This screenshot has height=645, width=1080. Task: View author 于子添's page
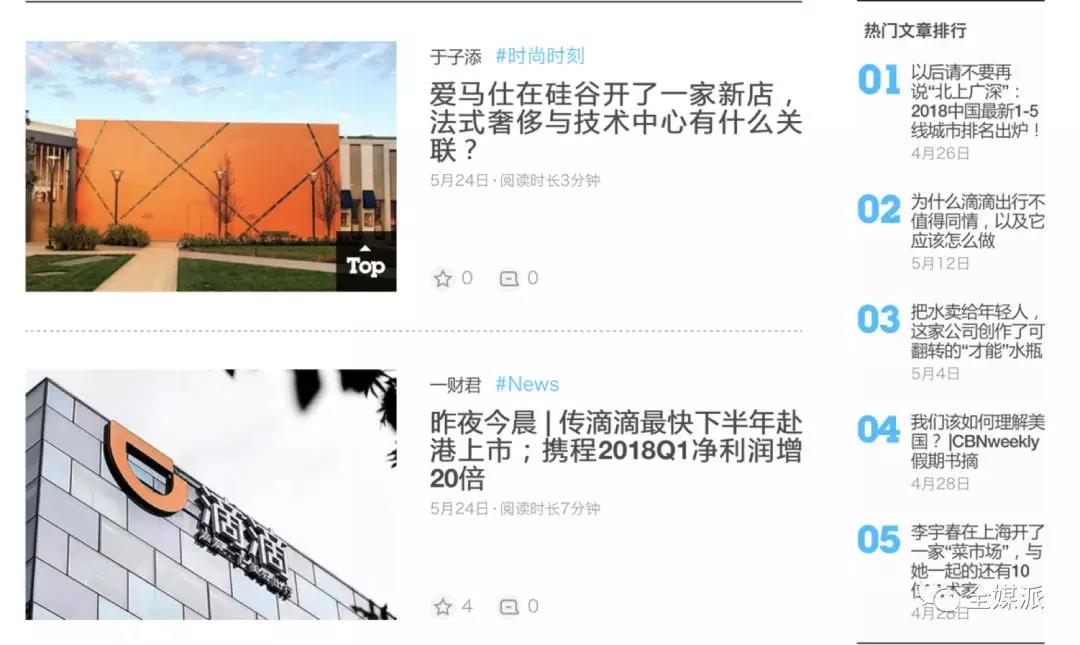click(455, 58)
